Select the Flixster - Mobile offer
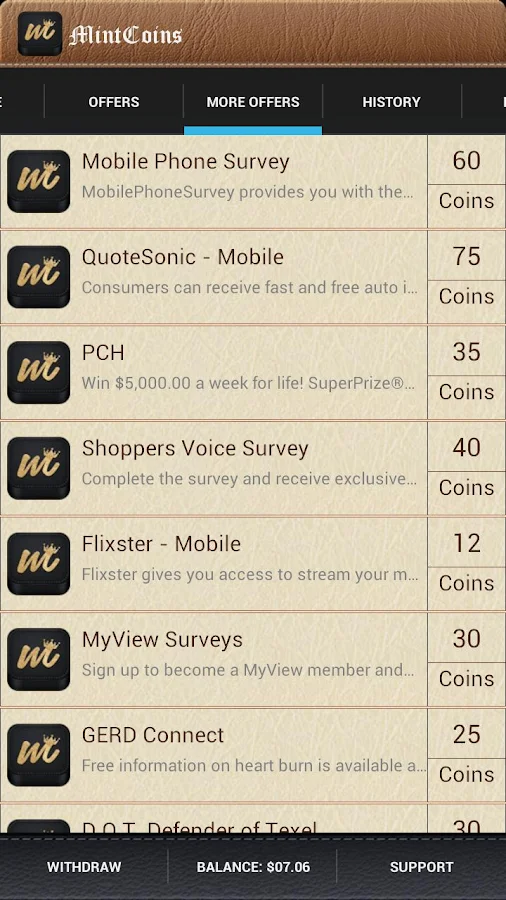 (253, 564)
